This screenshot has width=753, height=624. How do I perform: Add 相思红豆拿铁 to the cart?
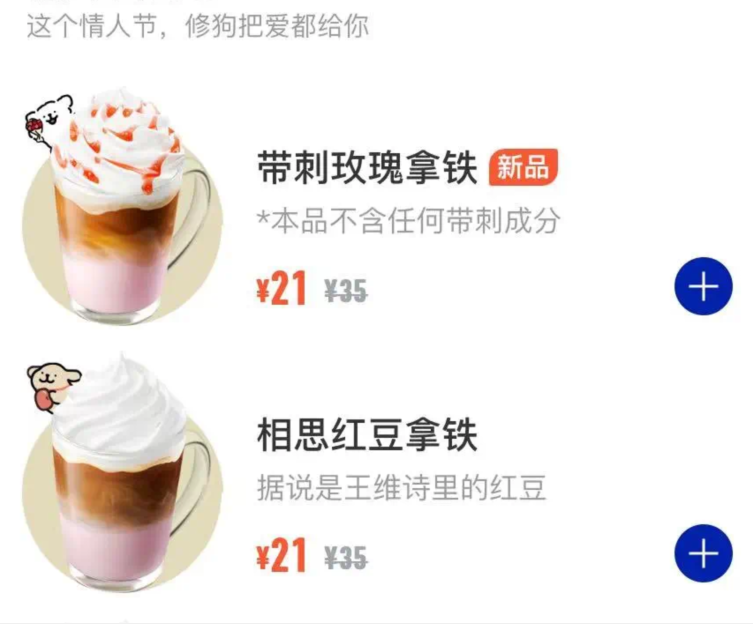[704, 553]
